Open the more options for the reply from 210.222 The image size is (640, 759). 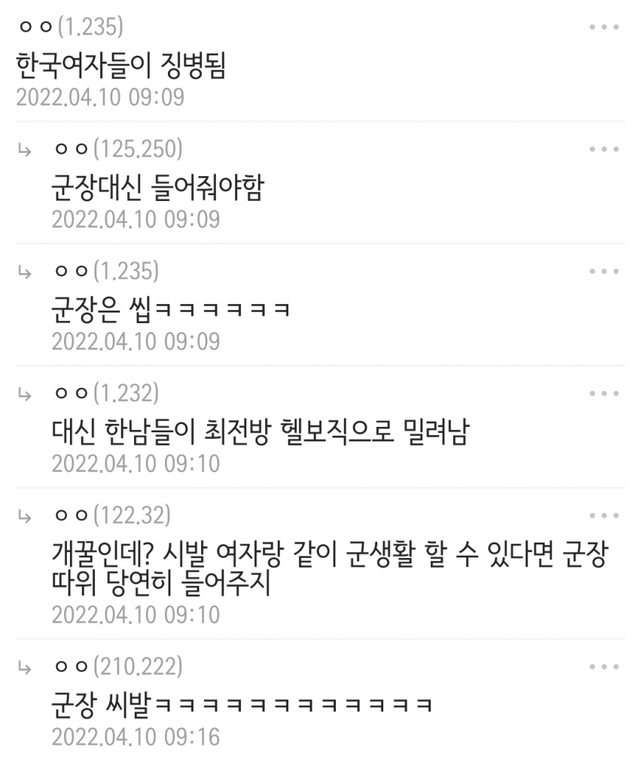604,666
